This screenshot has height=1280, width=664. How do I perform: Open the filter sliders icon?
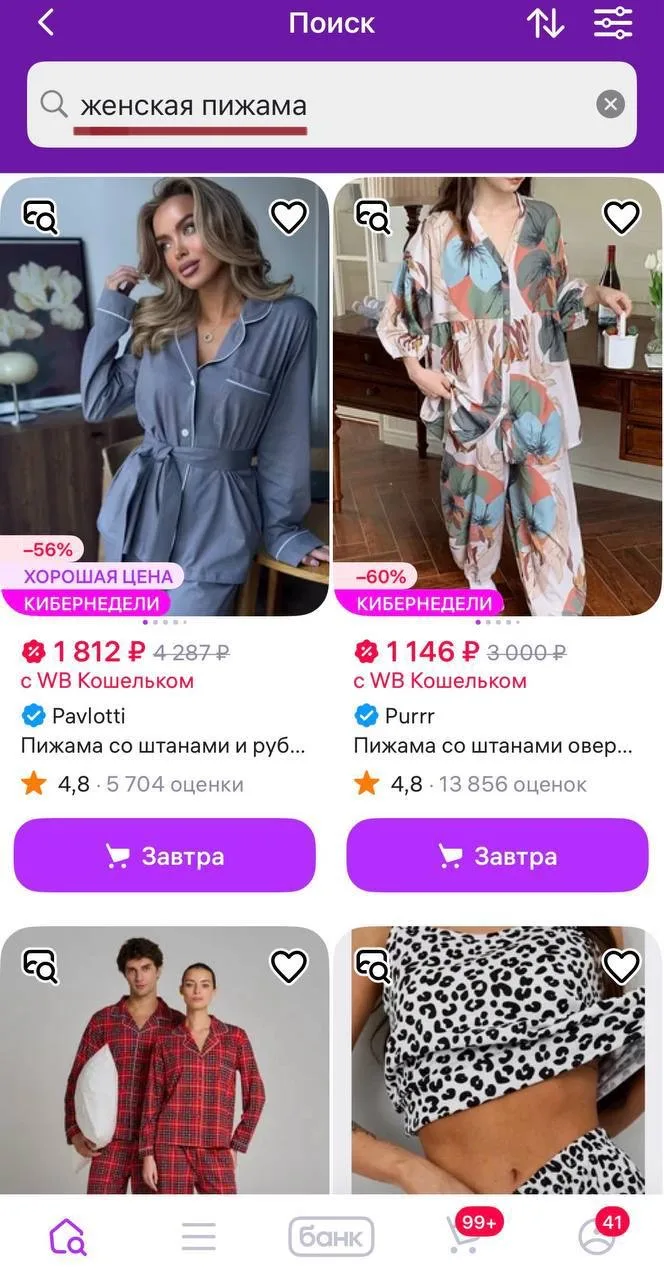[x=613, y=23]
